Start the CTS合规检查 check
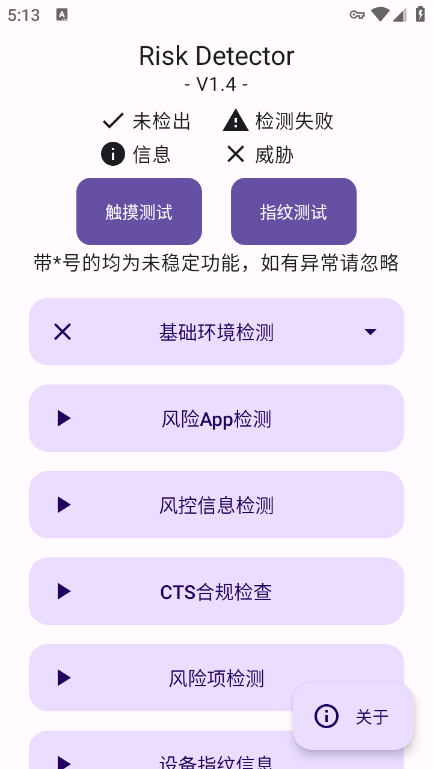The height and width of the screenshot is (769, 433). [x=216, y=591]
